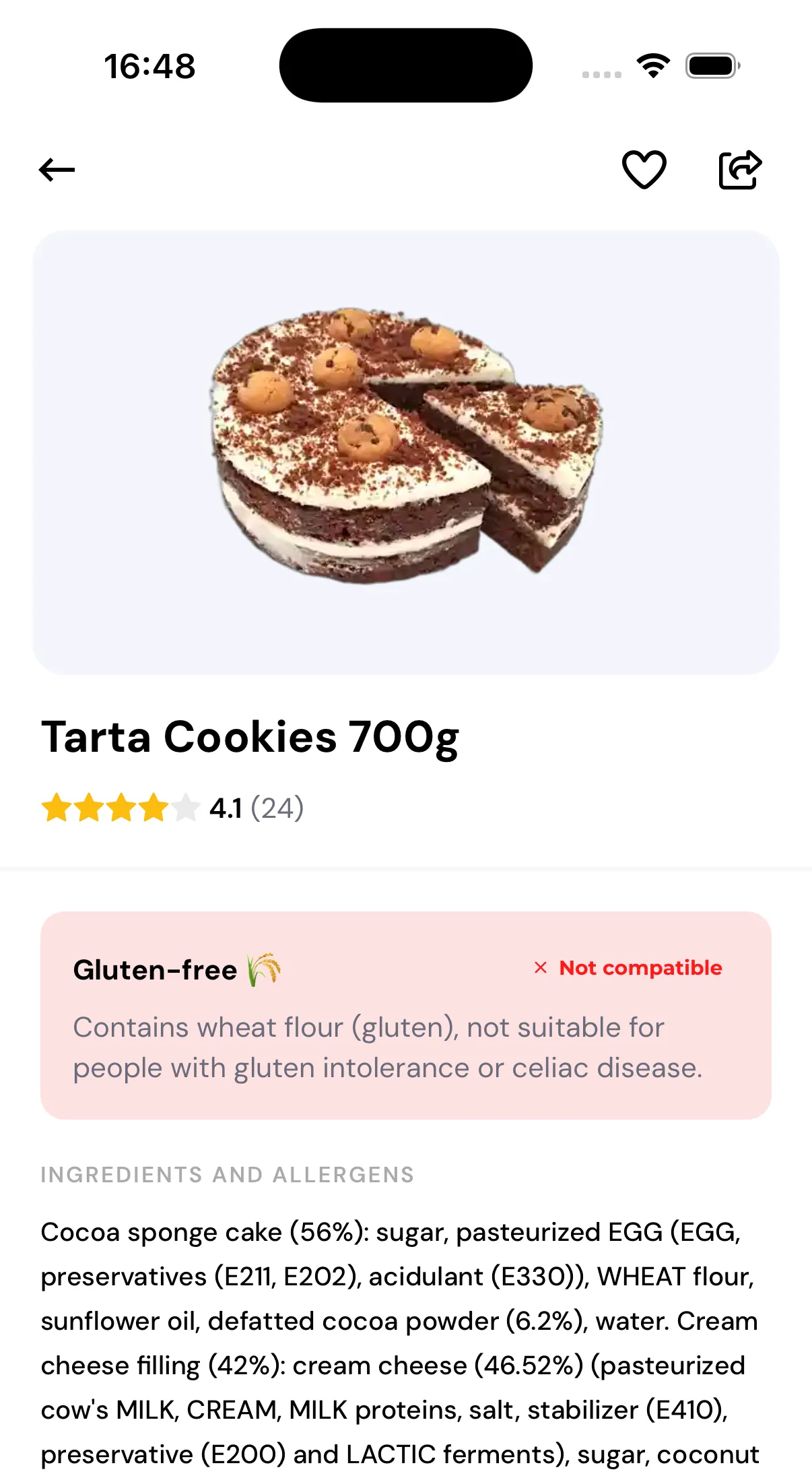Tap the 4.1 rating value
This screenshot has width=812, height=1478.
pyautogui.click(x=226, y=808)
